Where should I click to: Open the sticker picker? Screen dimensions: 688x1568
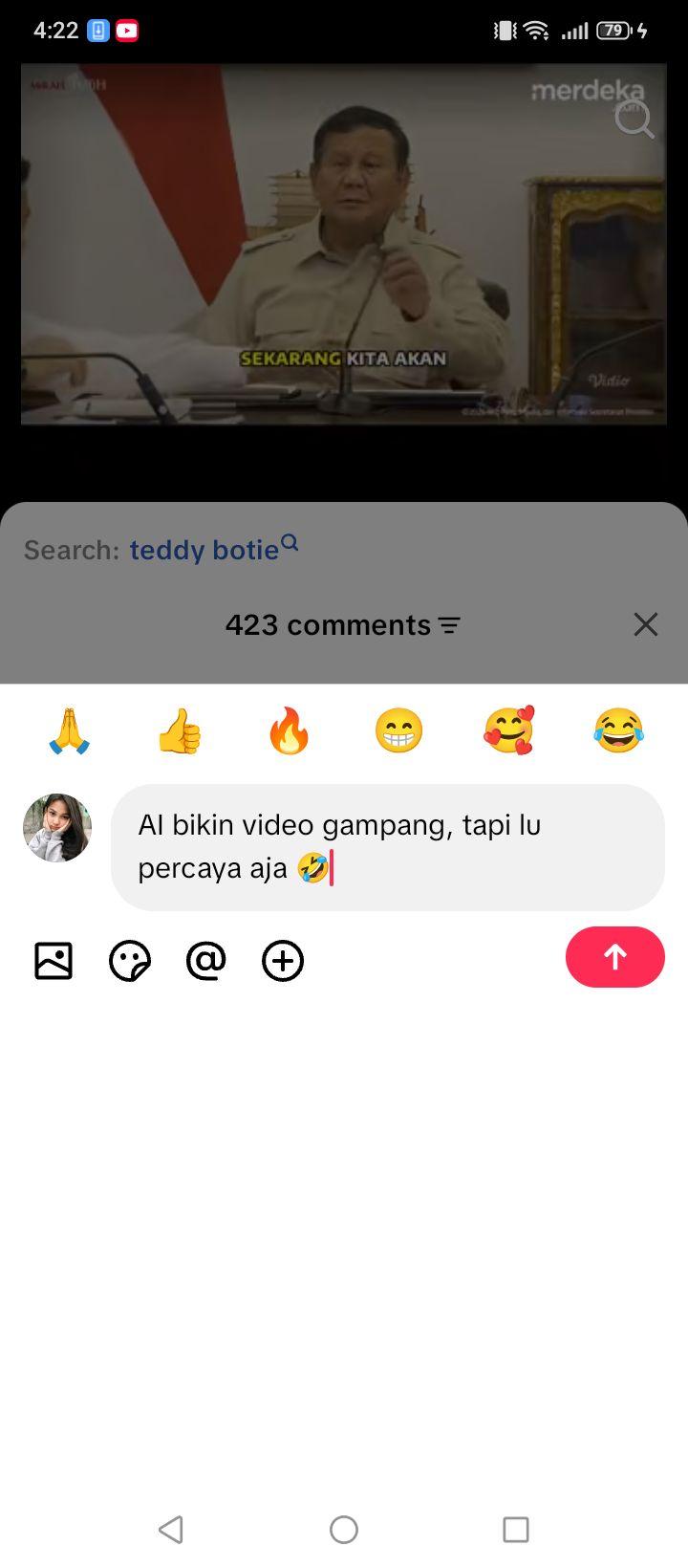click(x=130, y=961)
